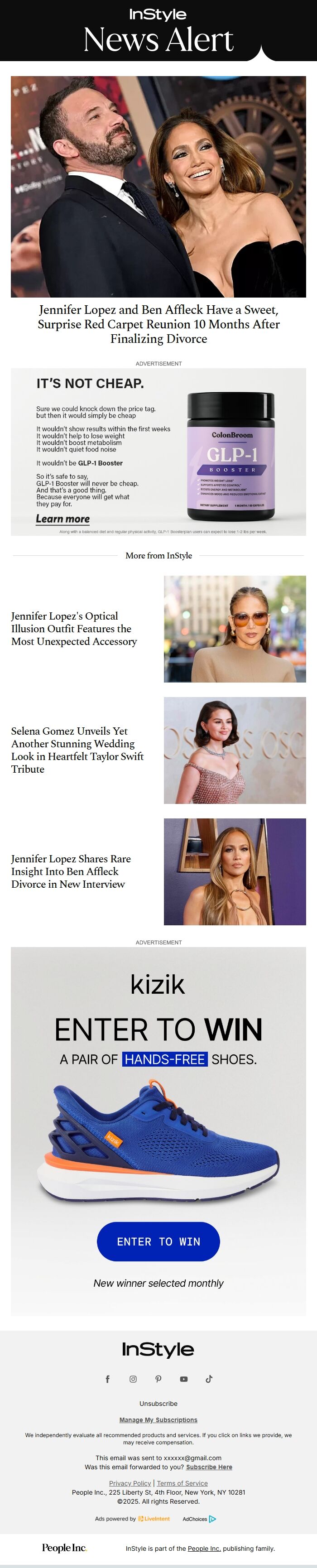Open the Lopez and Affleck red carpet photo
This screenshot has height=1568, width=317.
158,186
